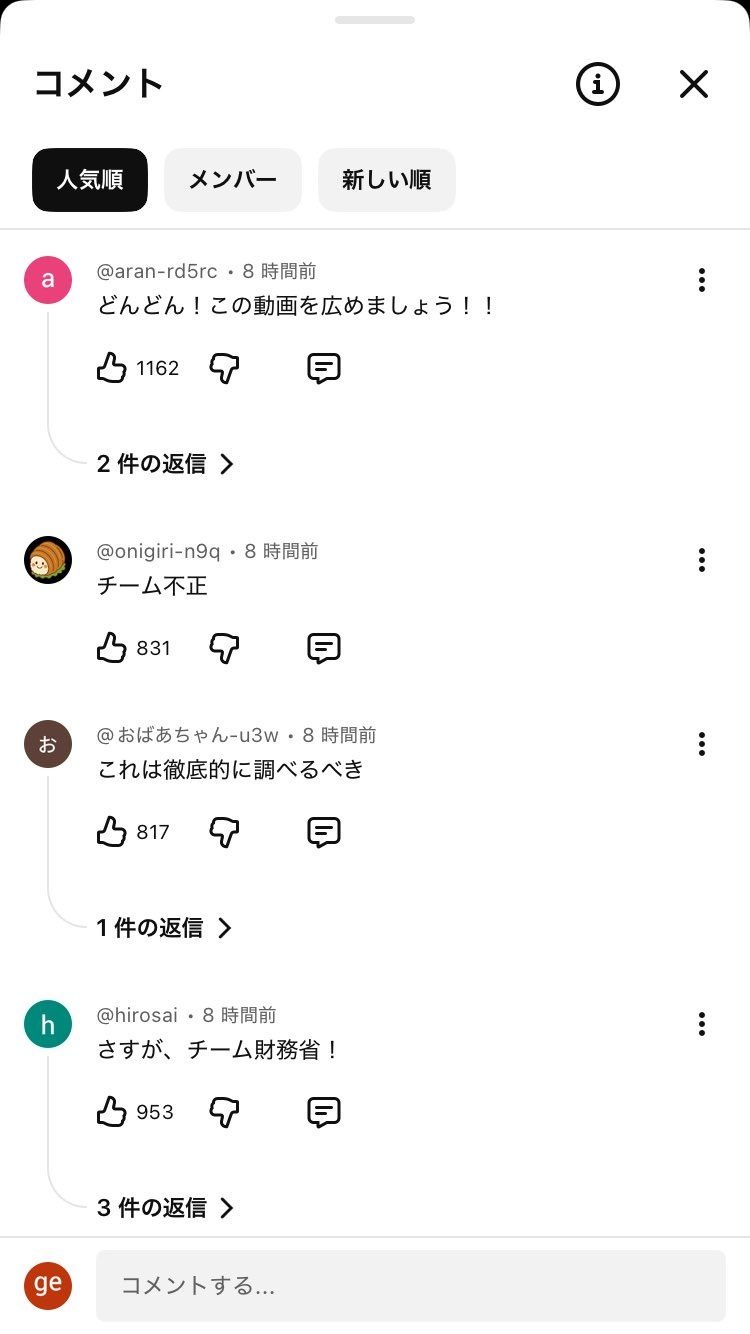Dislike @おばあちゃん-u3w's comment
This screenshot has height=1334, width=750.
pyautogui.click(x=224, y=832)
